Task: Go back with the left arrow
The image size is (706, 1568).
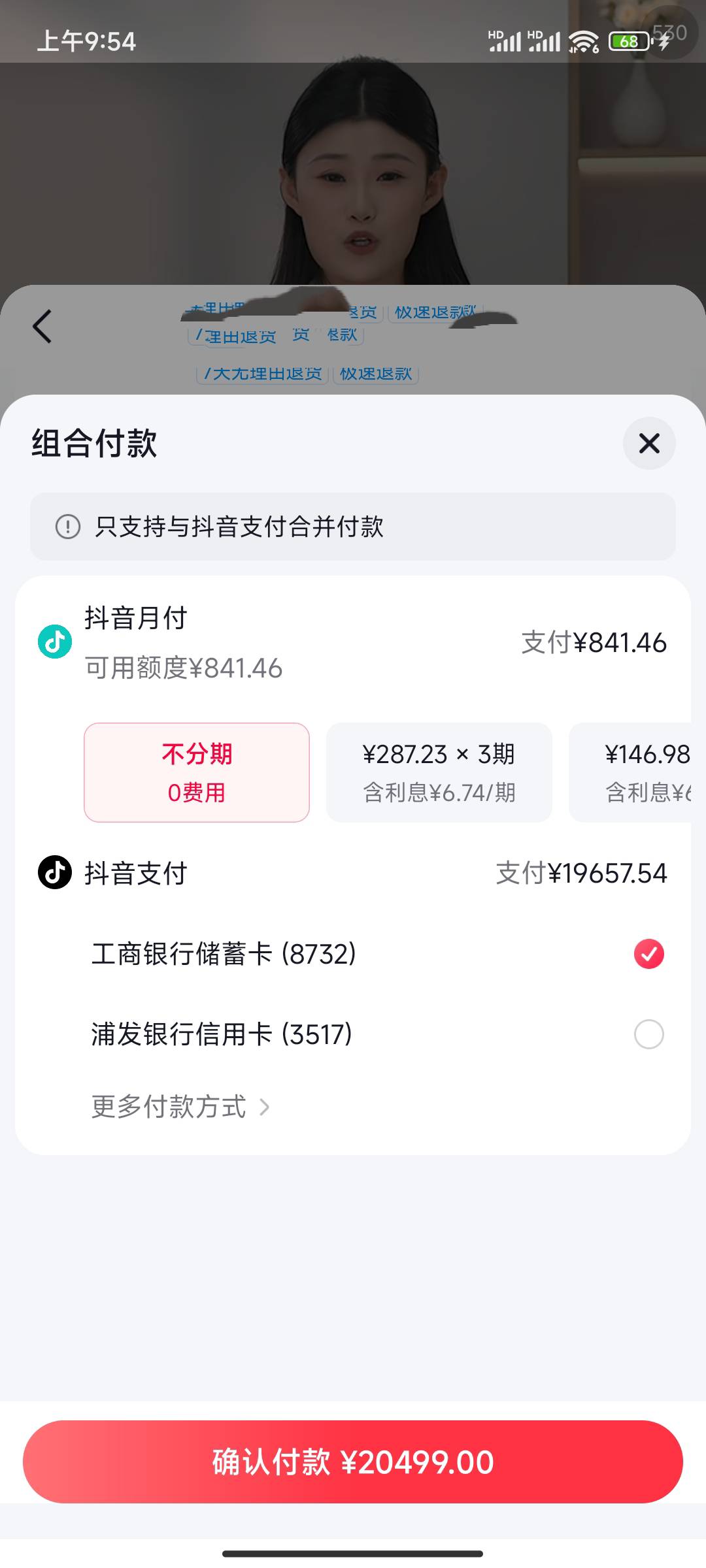Action: click(42, 326)
